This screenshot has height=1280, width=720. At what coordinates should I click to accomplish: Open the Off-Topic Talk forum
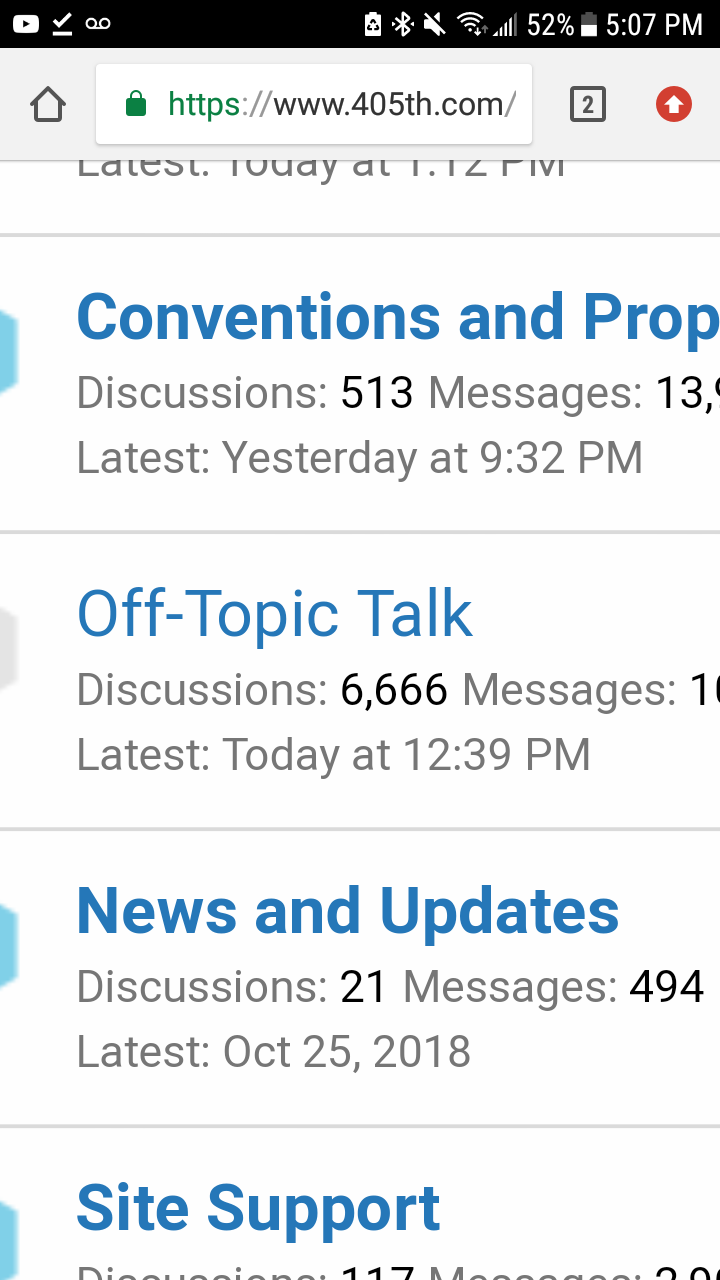[275, 614]
